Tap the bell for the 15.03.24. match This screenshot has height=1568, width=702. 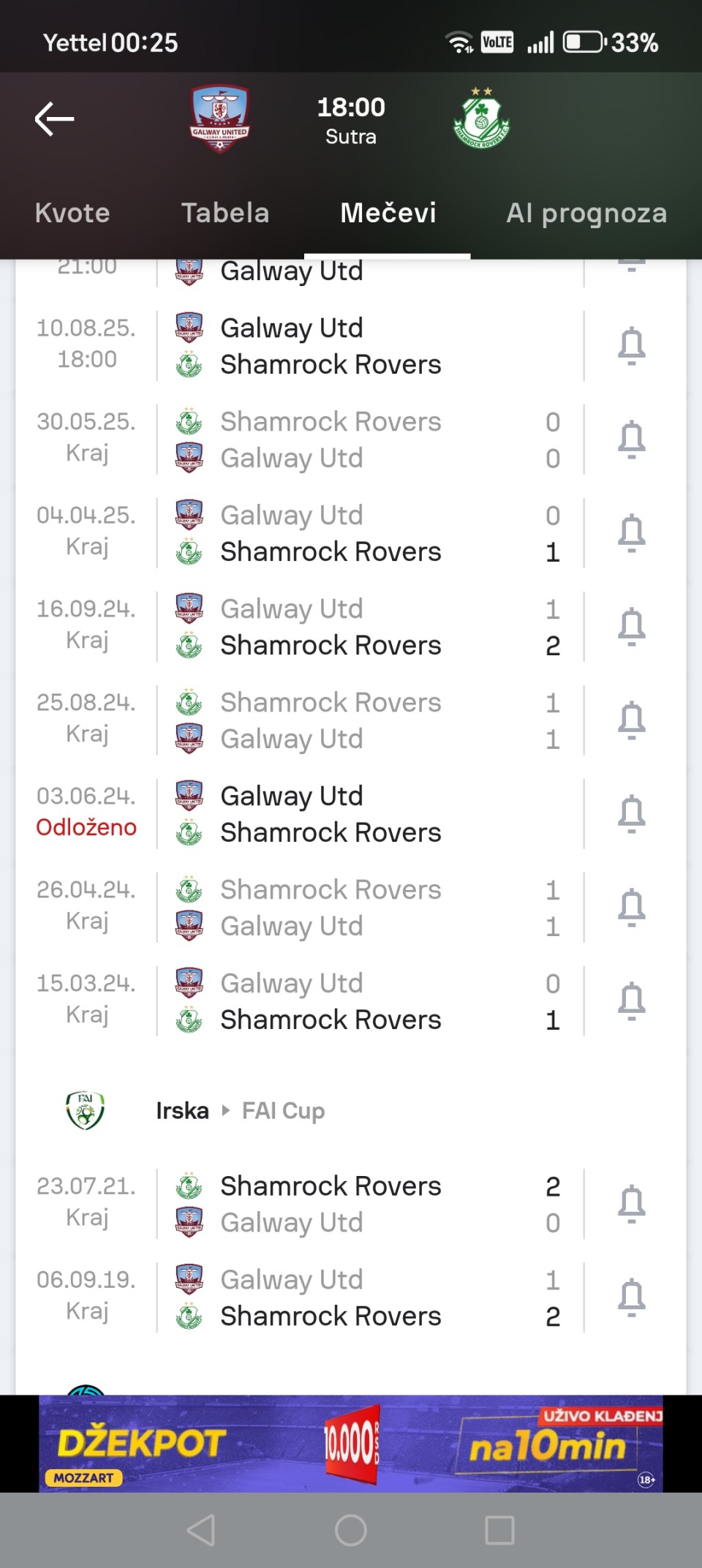pos(632,1001)
